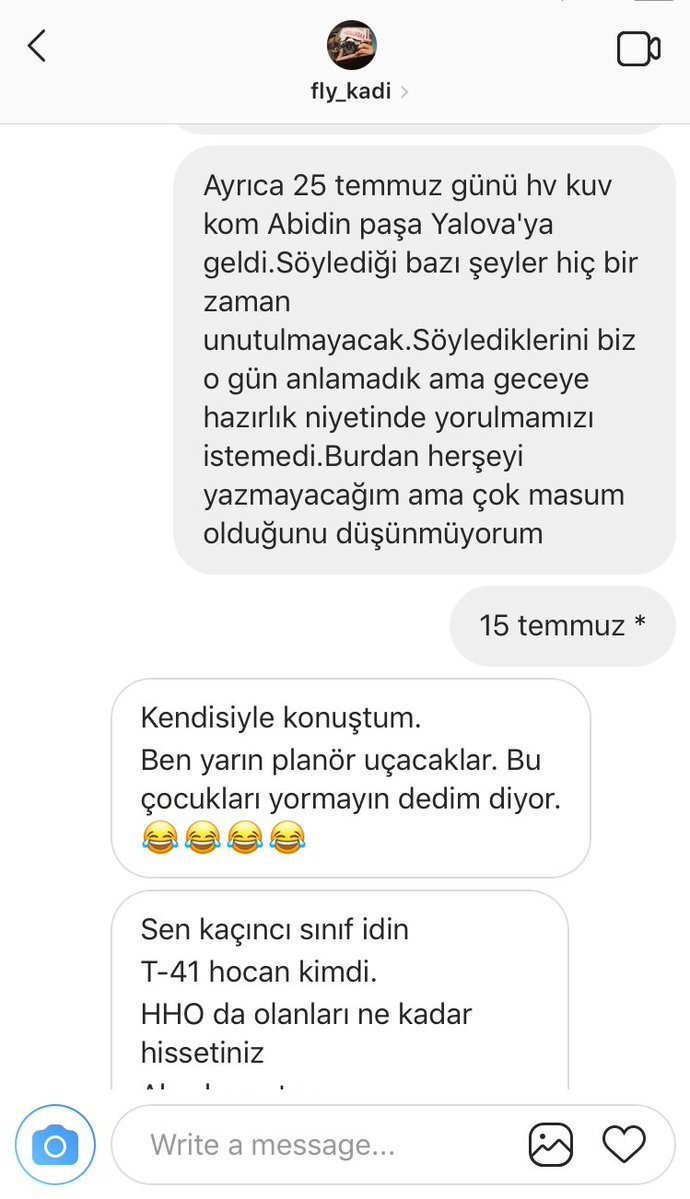Focus the Write a message field
Viewport: 690px width, 1199px height.
point(320,1144)
